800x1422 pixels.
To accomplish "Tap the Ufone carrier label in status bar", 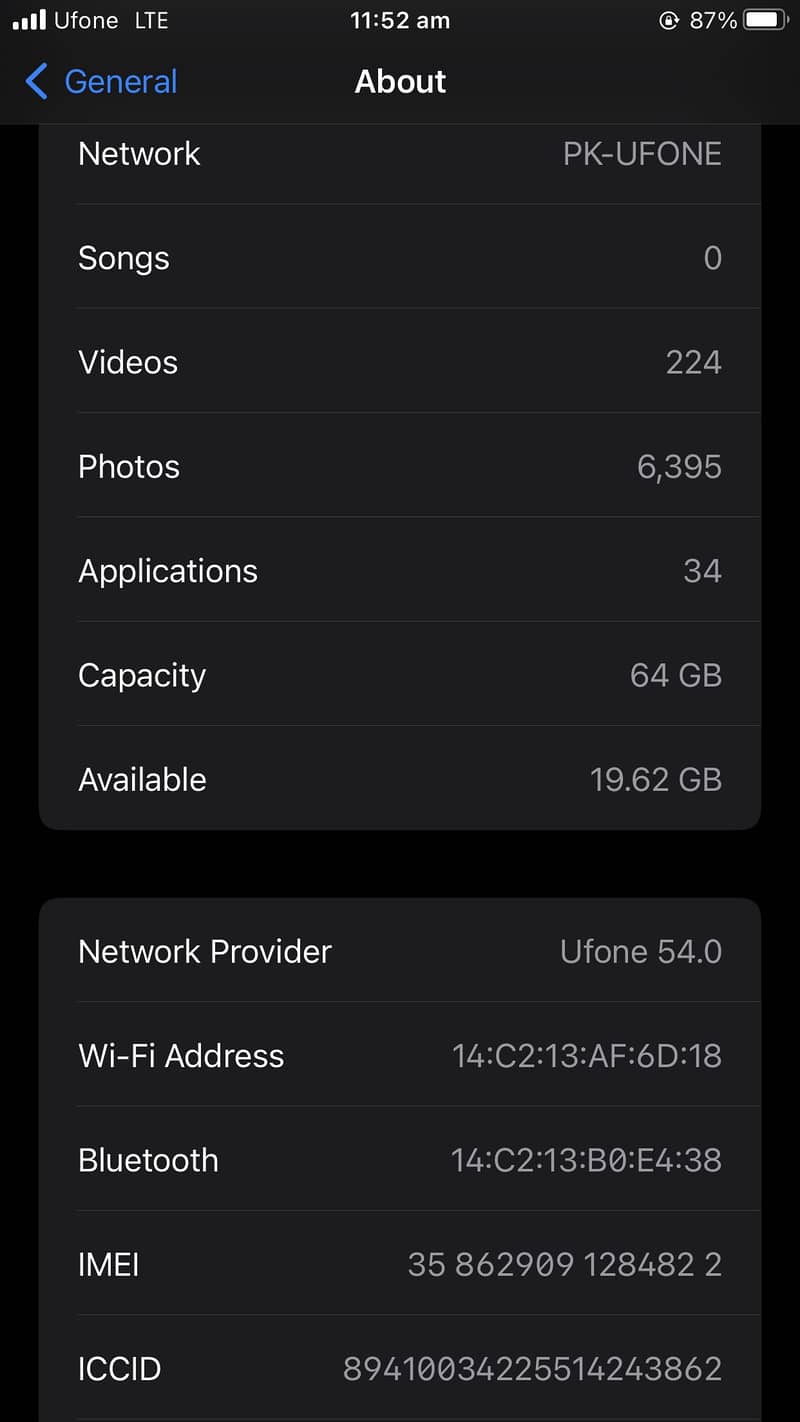I will tap(86, 18).
